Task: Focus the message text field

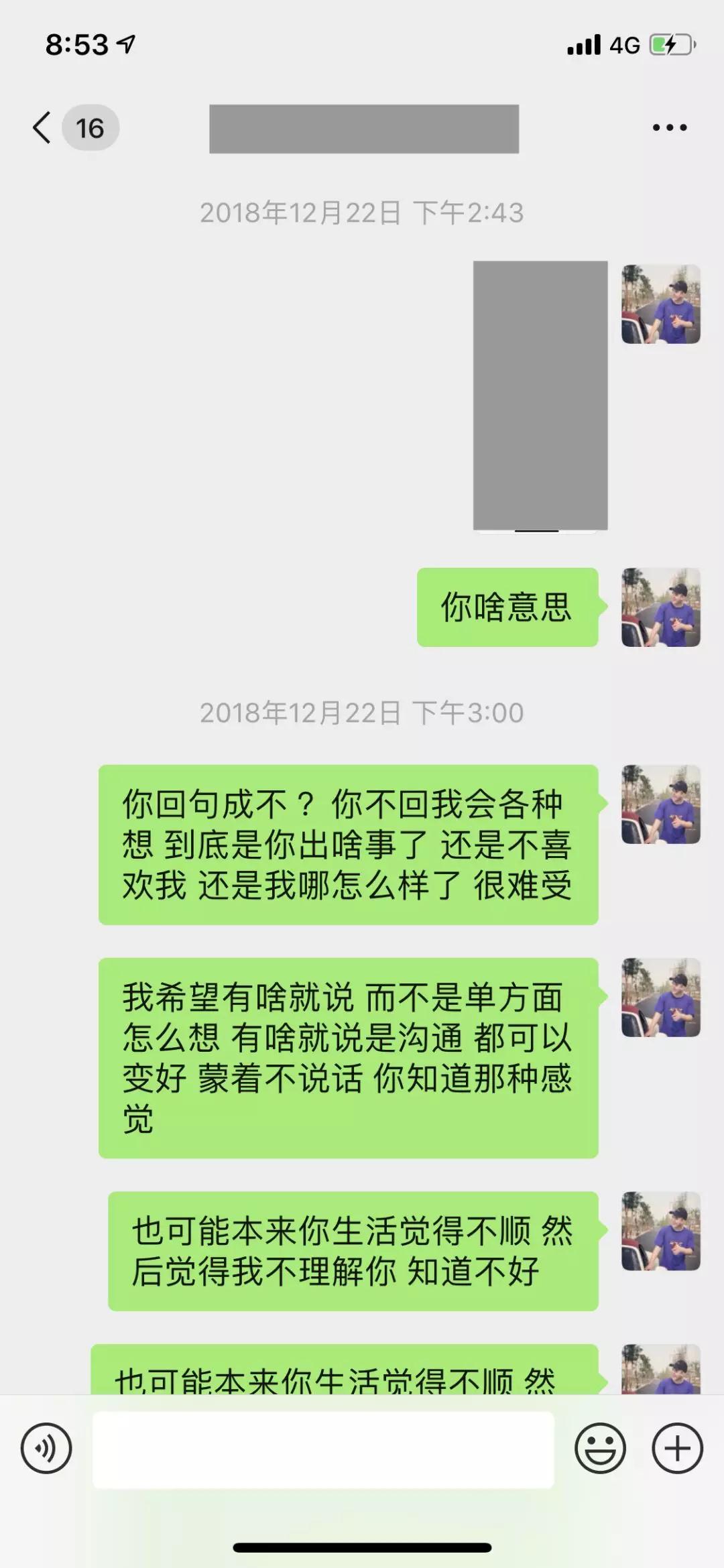Action: pyautogui.click(x=323, y=1449)
